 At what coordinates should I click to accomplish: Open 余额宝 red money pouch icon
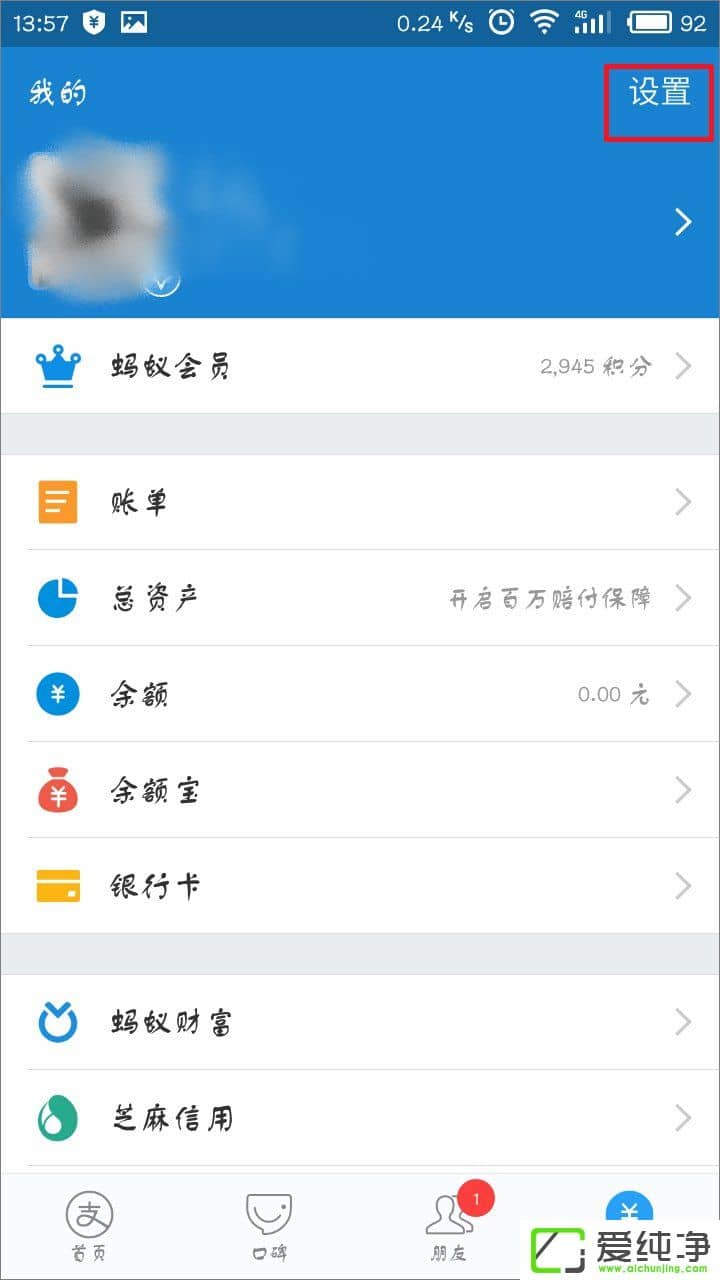click(x=57, y=790)
